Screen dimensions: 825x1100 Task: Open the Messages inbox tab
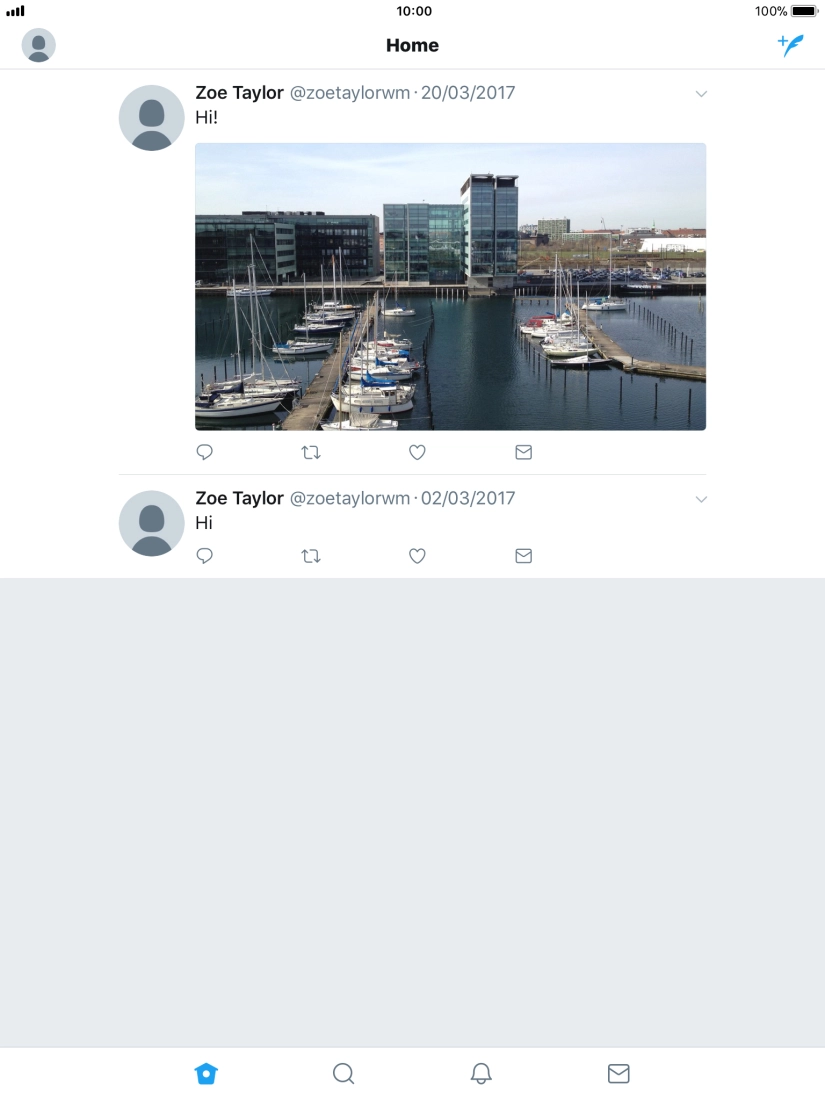click(618, 1073)
